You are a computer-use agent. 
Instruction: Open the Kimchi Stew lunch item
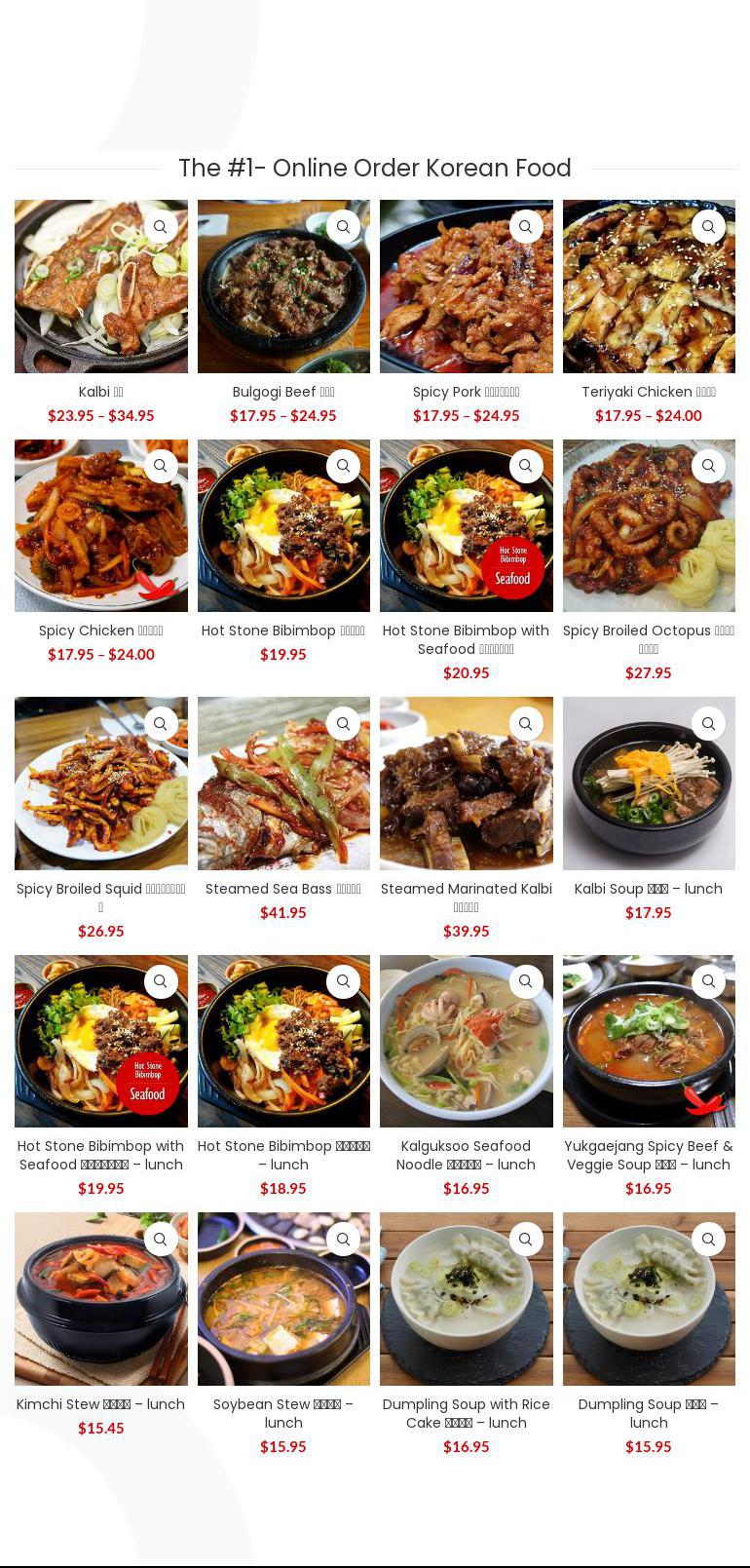[100, 1299]
